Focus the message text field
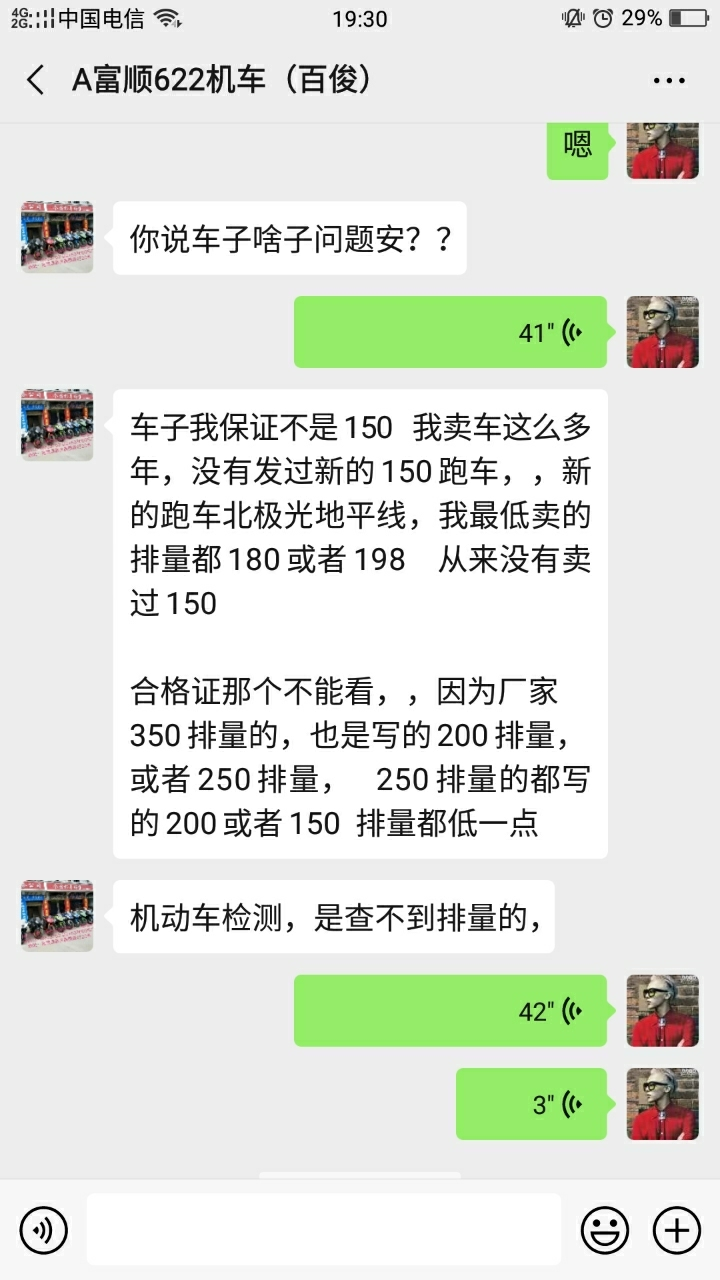This screenshot has width=720, height=1280. 324,1229
